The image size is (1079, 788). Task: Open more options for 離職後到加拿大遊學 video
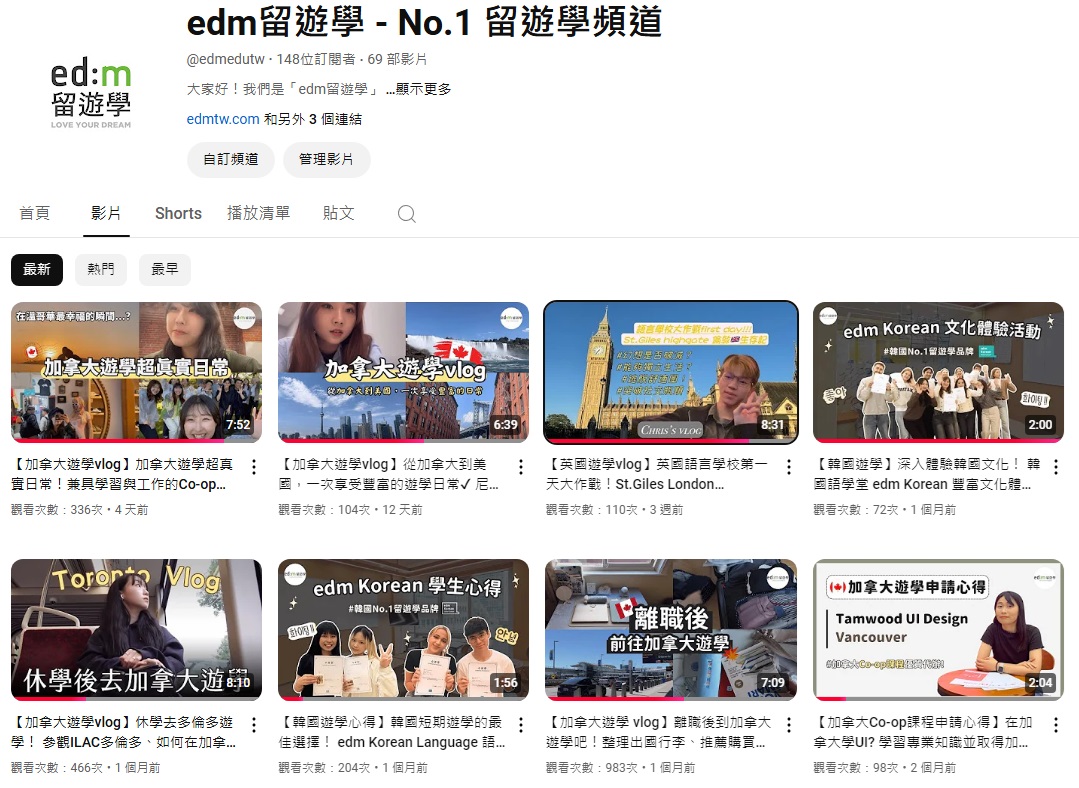point(788,725)
